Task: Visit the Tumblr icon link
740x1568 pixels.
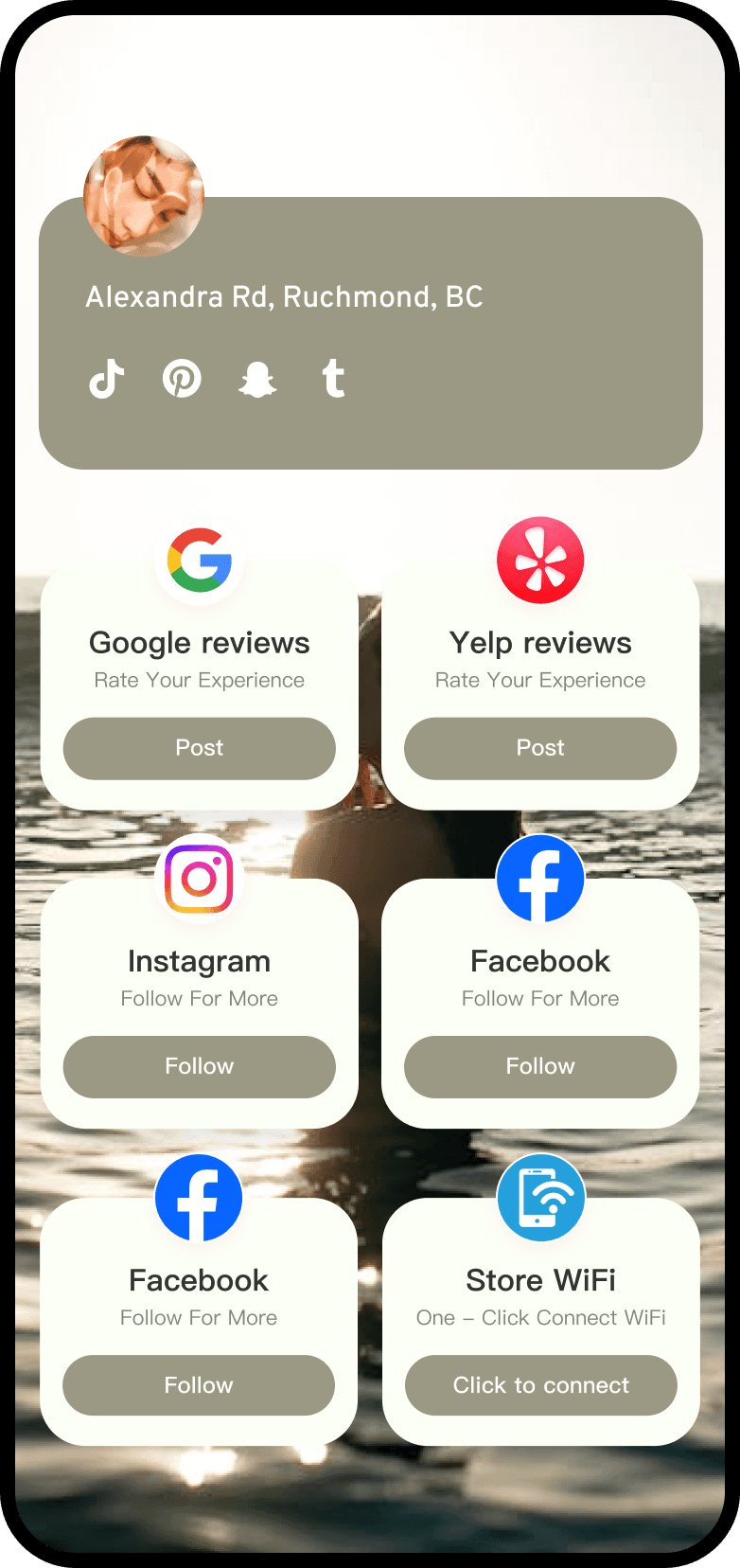Action: [x=333, y=379]
